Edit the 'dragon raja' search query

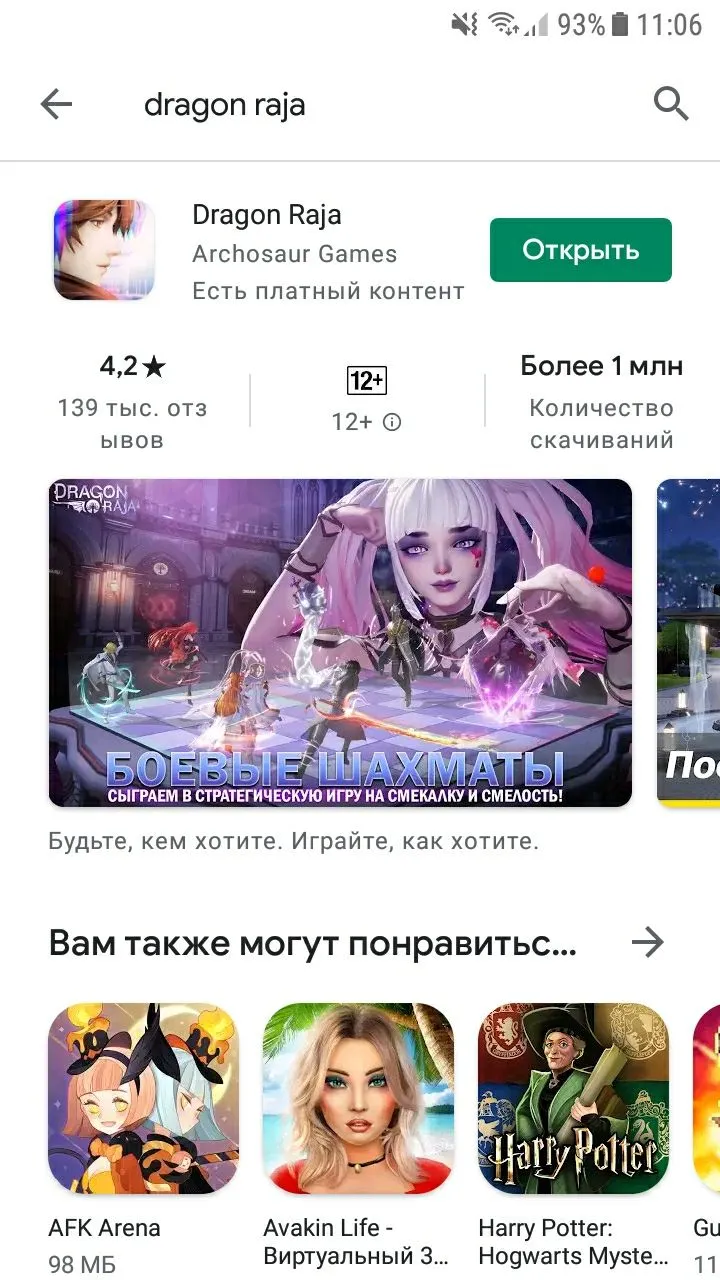pyautogui.click(x=225, y=104)
